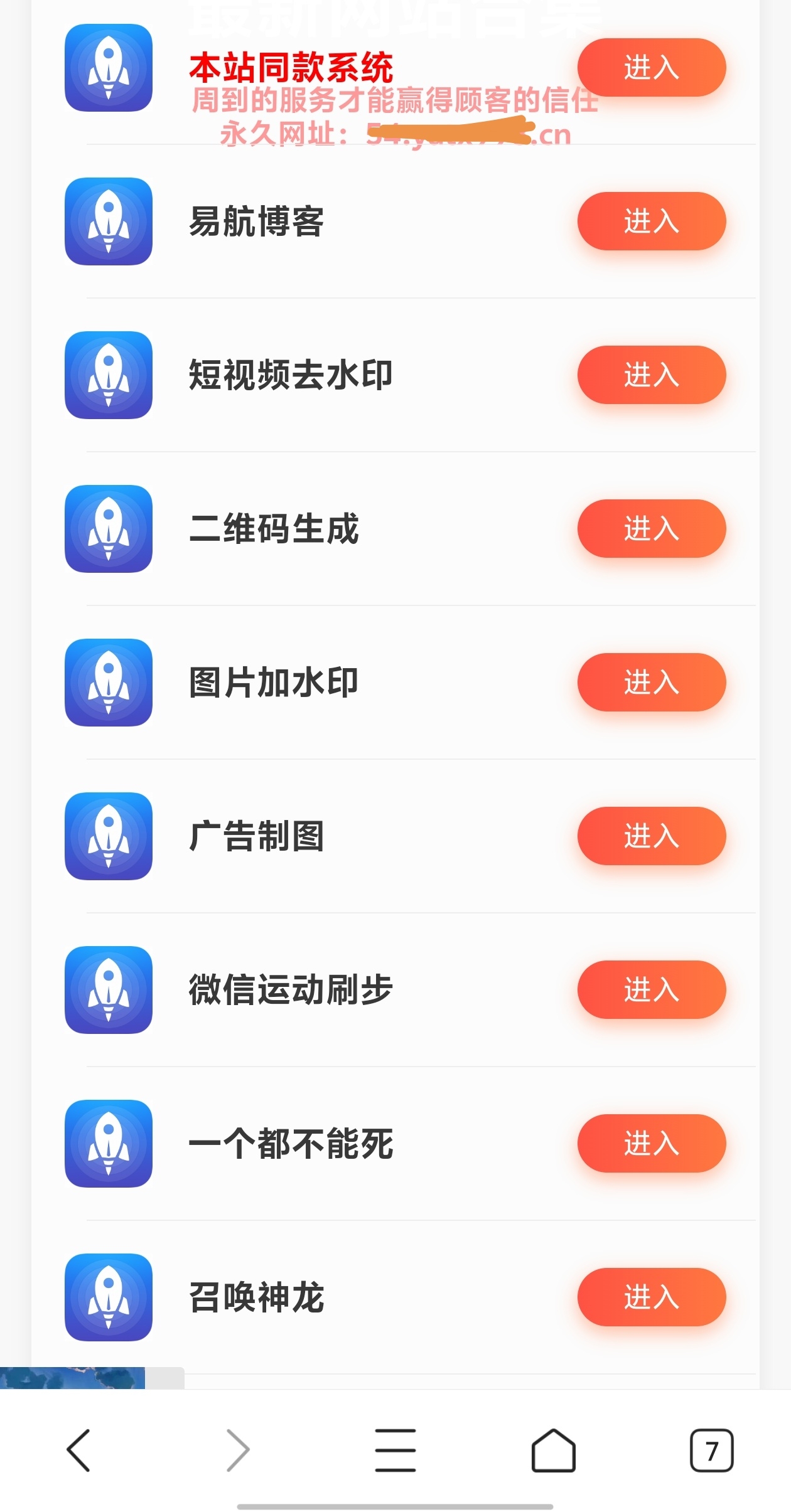The width and height of the screenshot is (791, 1512).
Task: Select 进入 beside 广告制图
Action: (651, 836)
